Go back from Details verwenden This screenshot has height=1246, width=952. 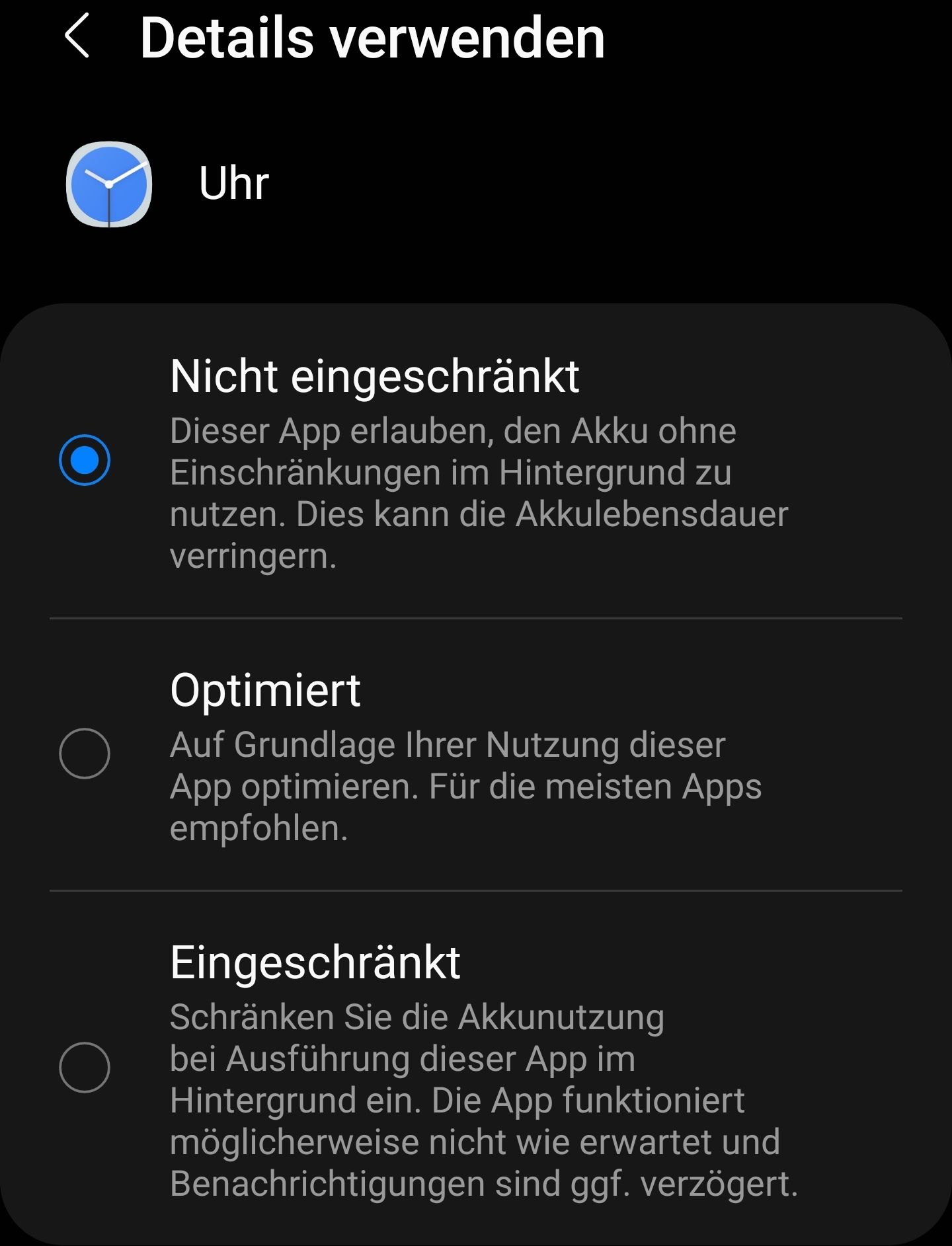77,37
